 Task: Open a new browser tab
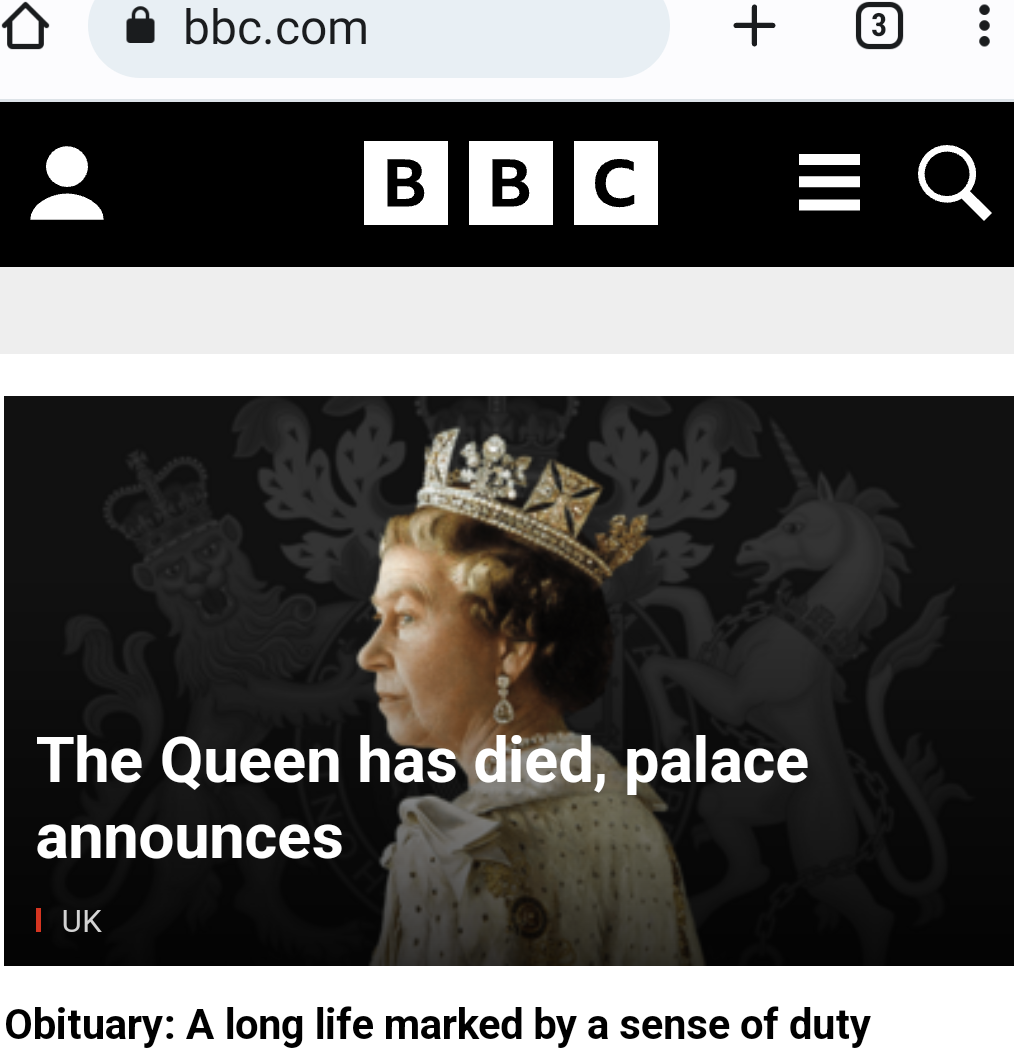point(754,26)
